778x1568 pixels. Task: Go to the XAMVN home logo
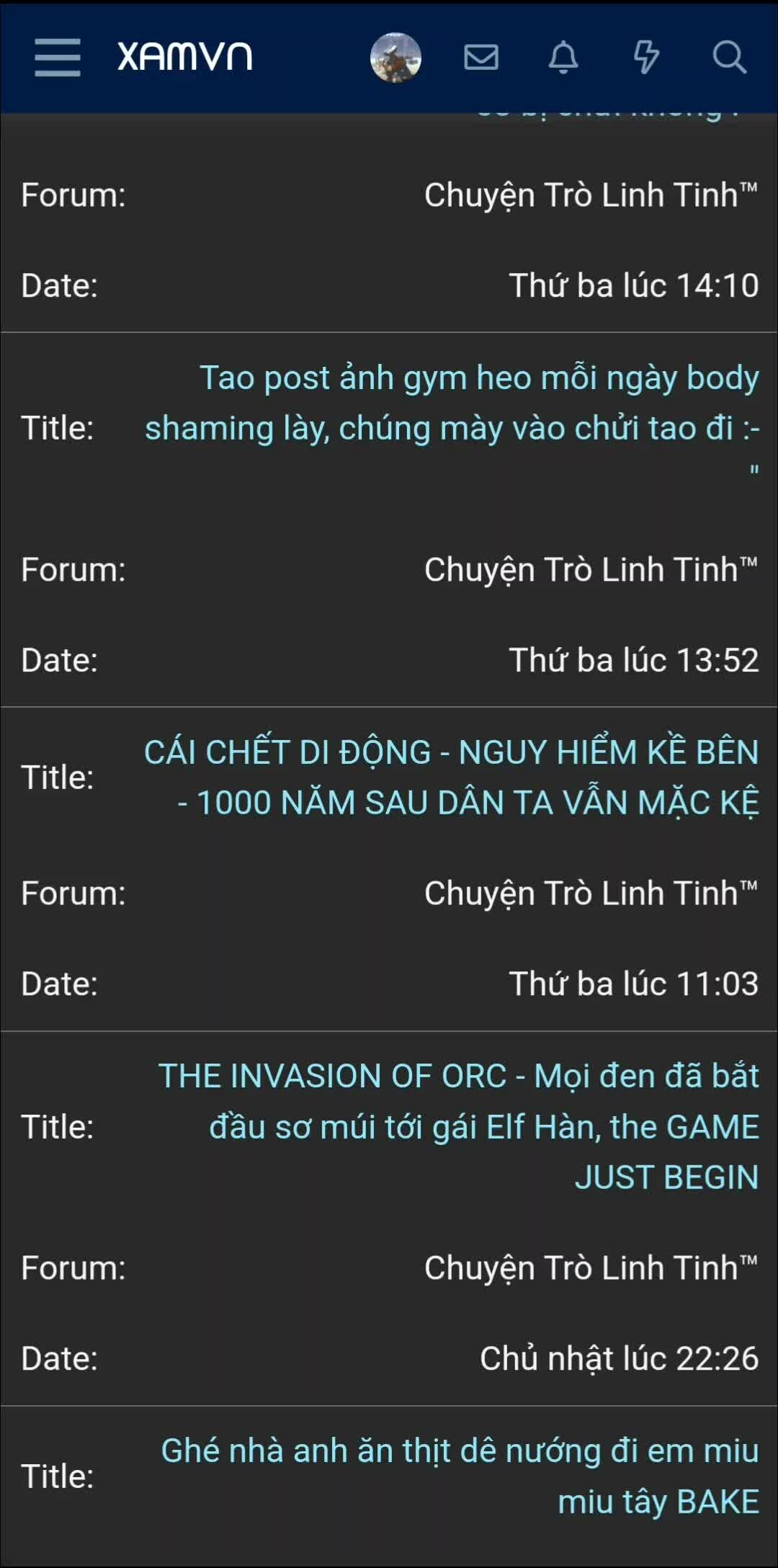coord(185,57)
